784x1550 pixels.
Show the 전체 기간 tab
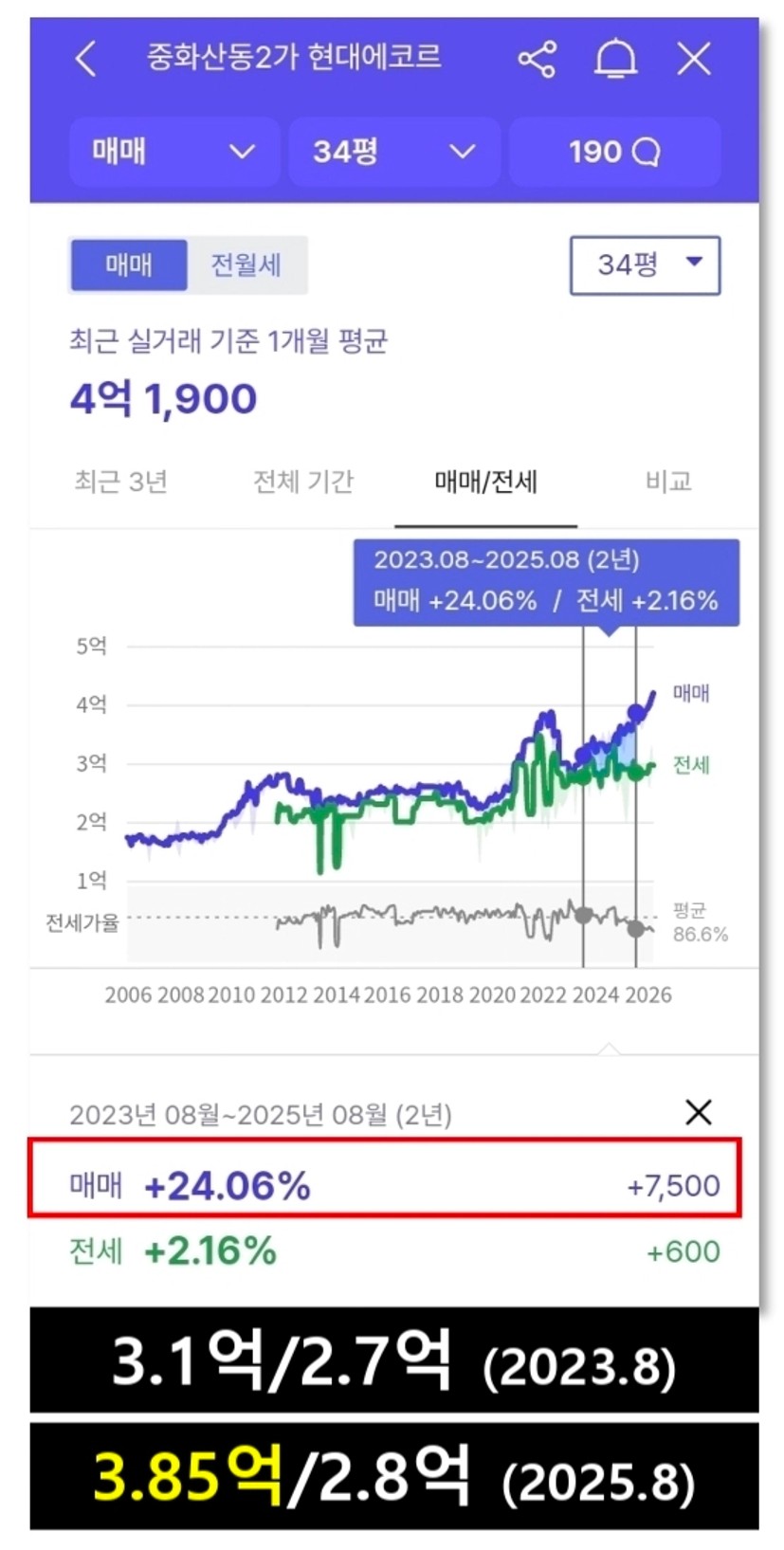(x=303, y=482)
